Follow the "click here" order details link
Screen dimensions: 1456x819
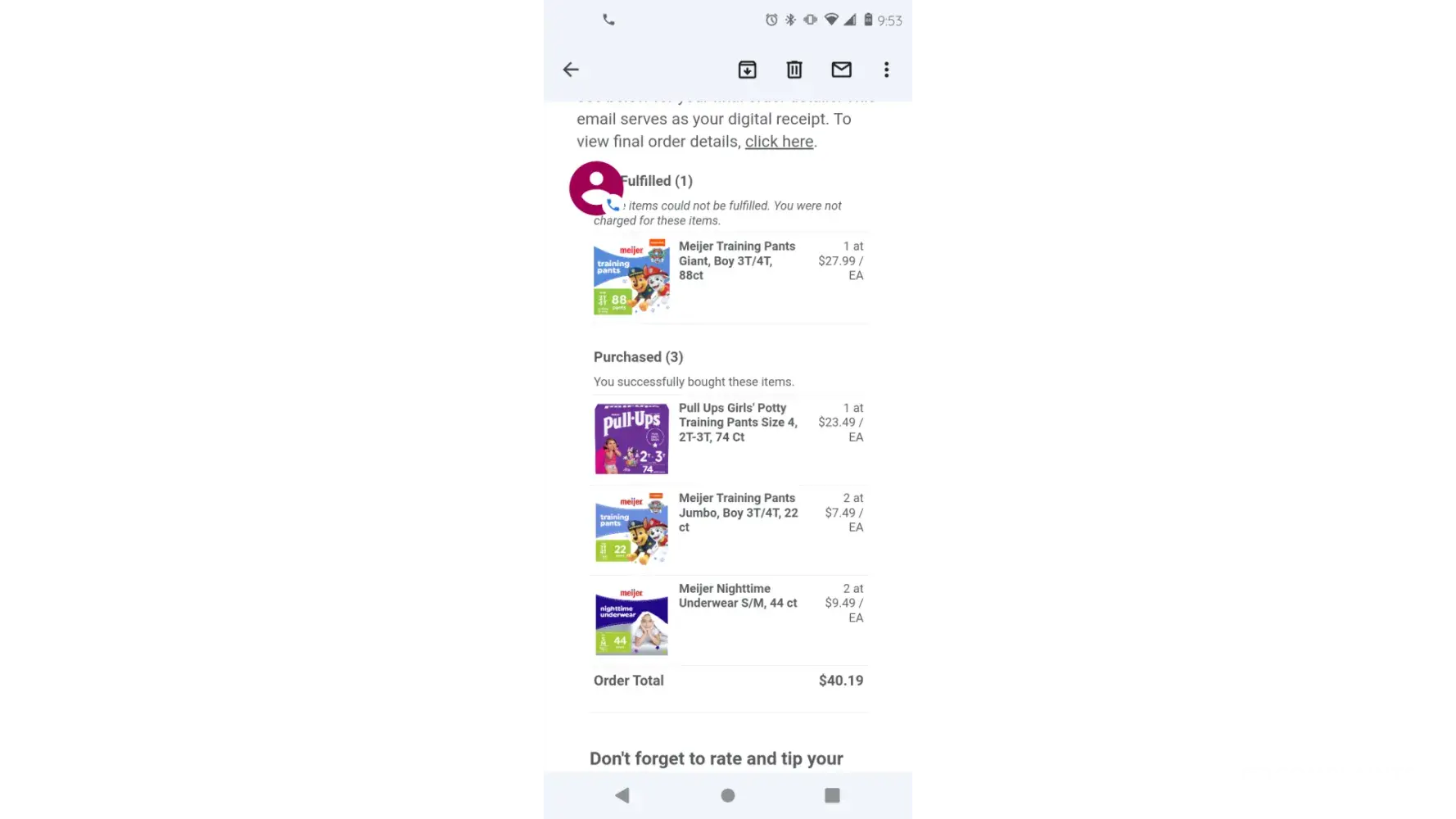(x=779, y=142)
